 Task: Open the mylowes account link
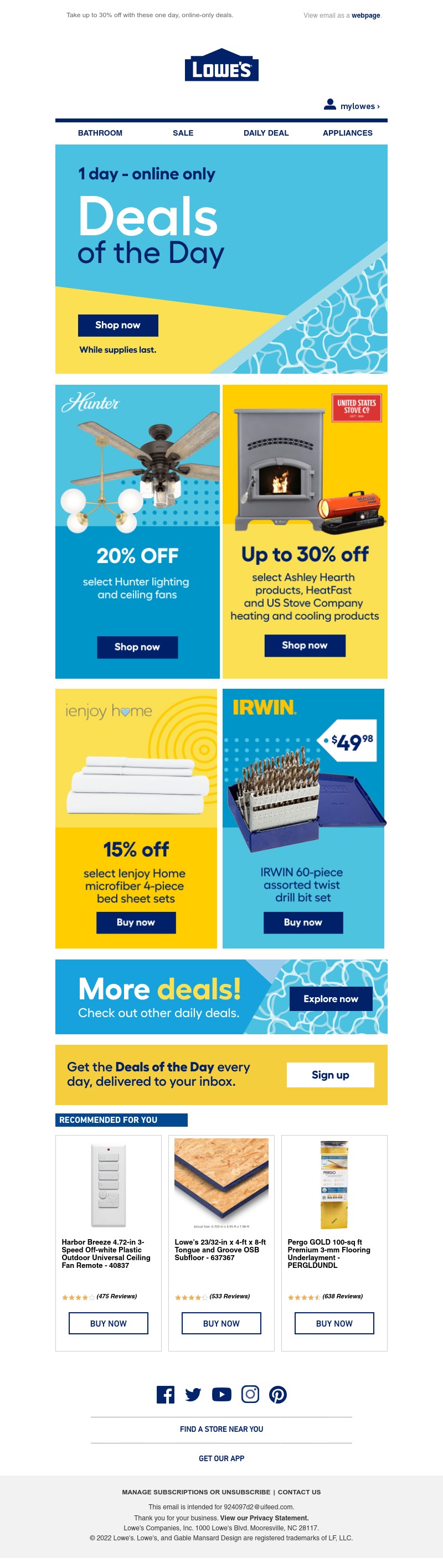click(353, 106)
